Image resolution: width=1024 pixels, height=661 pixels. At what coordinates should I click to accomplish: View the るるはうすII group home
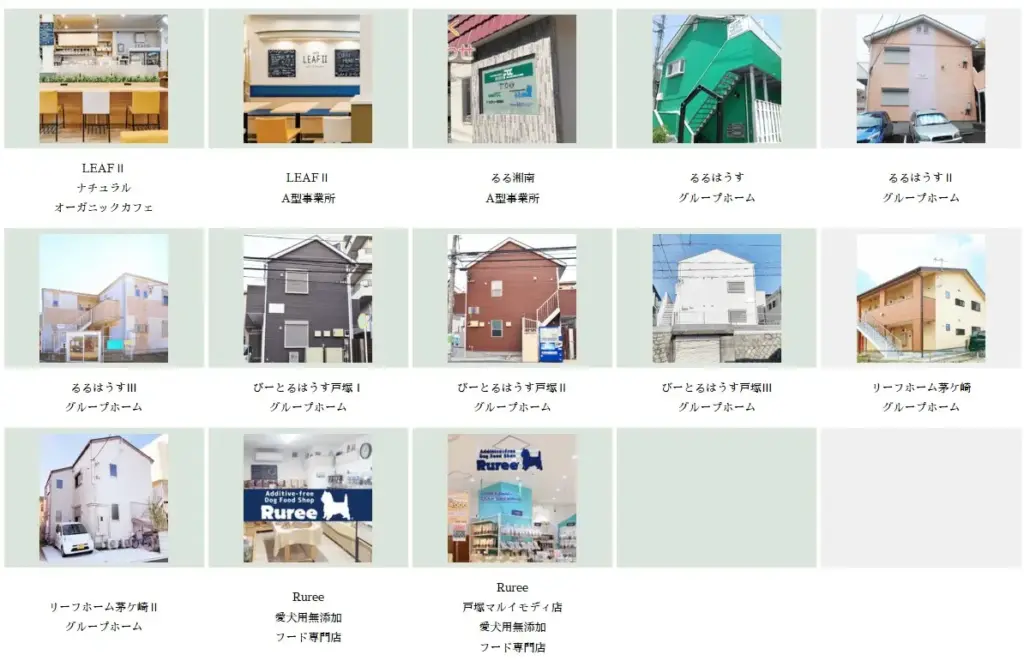pyautogui.click(x=920, y=79)
